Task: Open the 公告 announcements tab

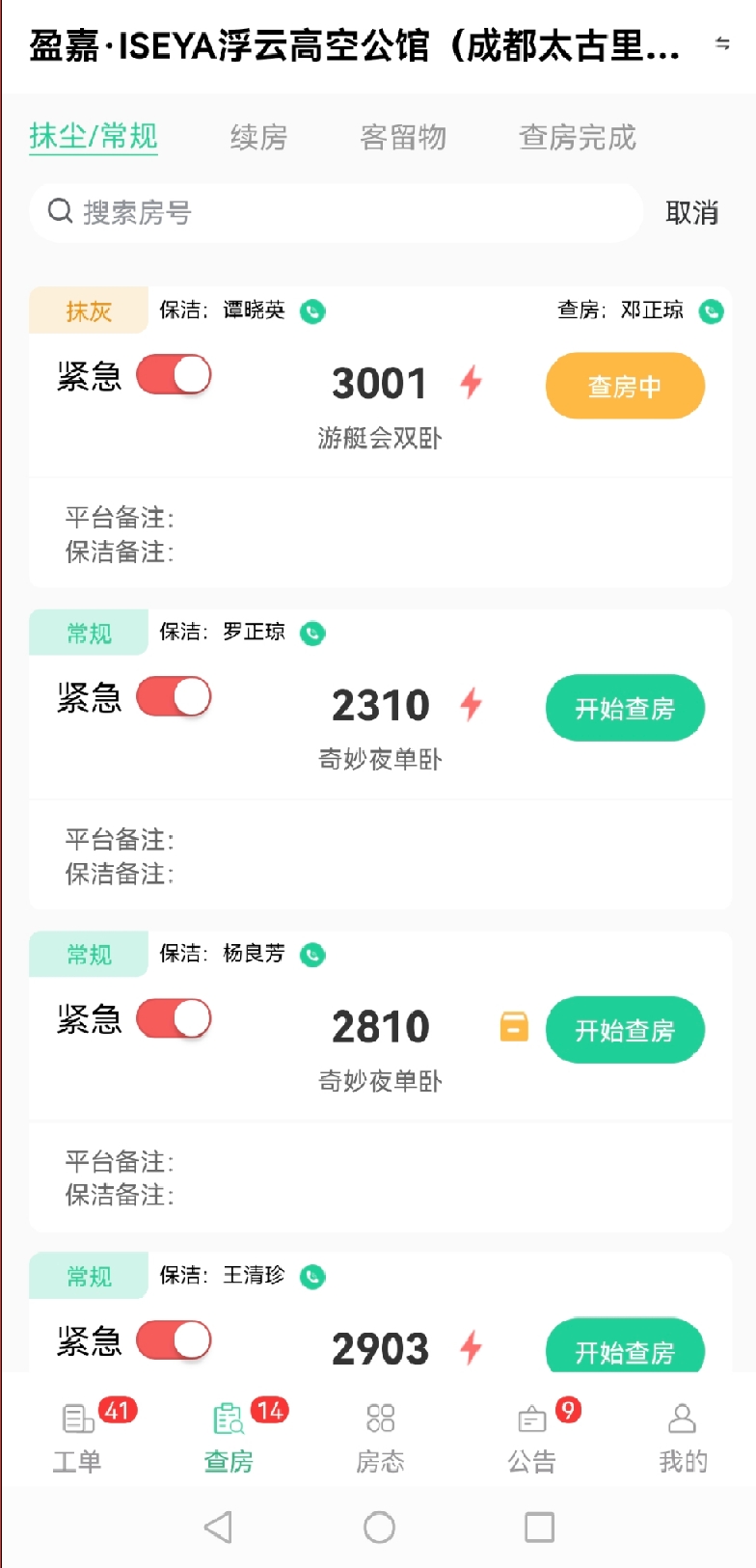Action: (x=532, y=1438)
